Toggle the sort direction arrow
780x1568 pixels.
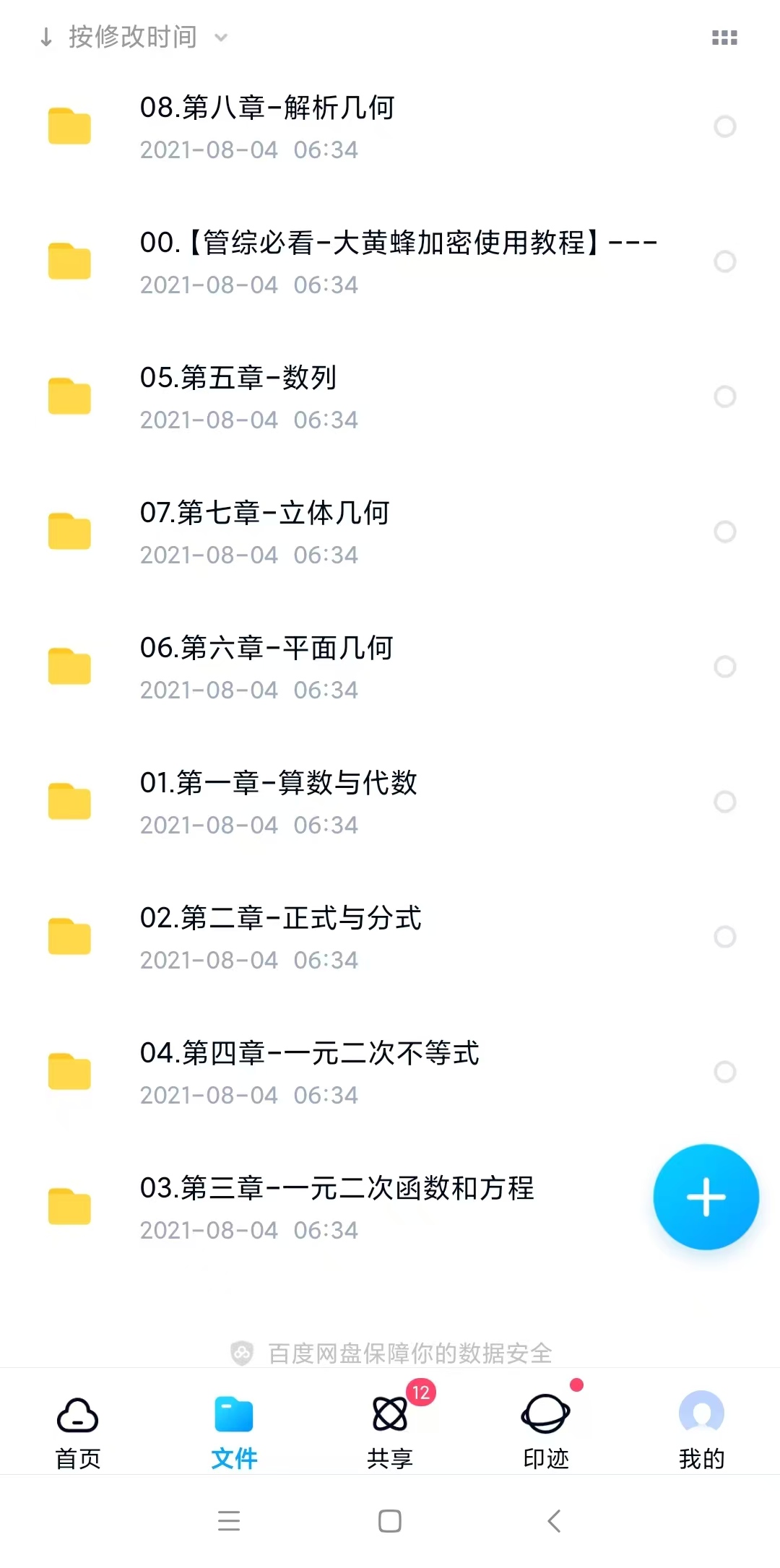45,36
